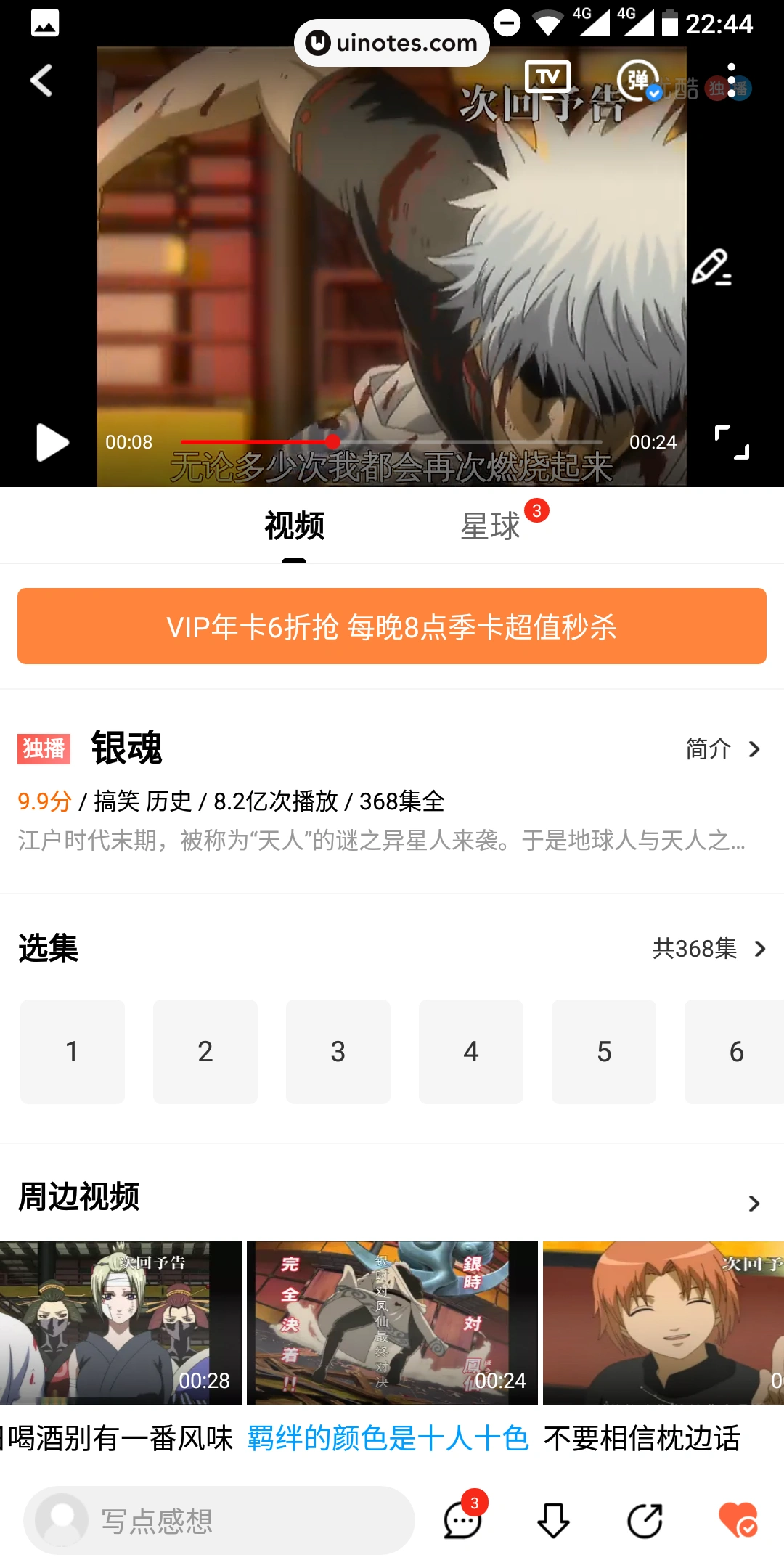Open the 简介 details for 银魂
784x1568 pixels.
point(723,748)
